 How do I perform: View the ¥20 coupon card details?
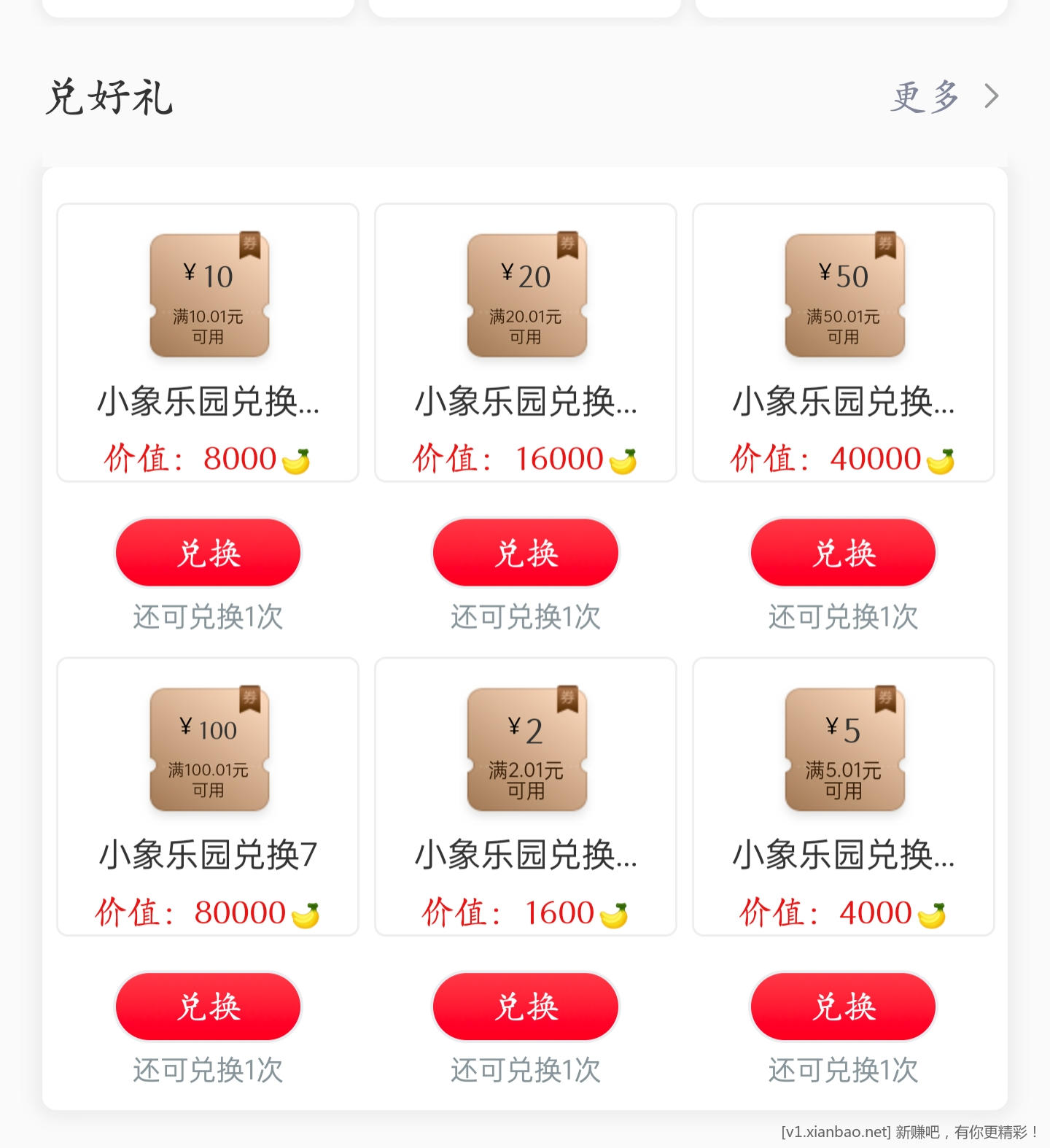(x=525, y=343)
